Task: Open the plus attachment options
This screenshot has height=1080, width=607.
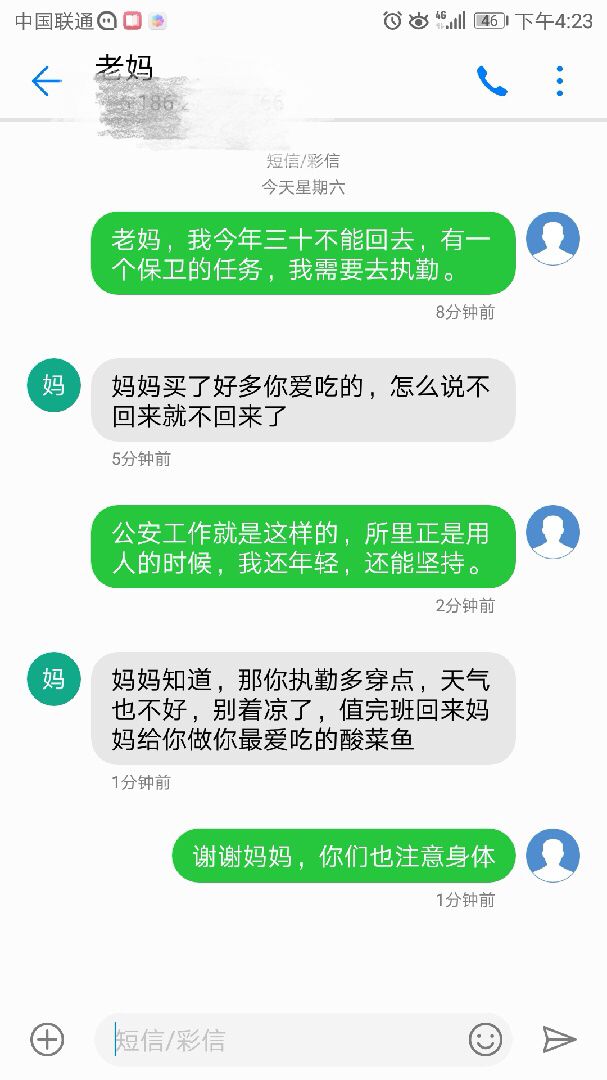Action: coord(47,1040)
